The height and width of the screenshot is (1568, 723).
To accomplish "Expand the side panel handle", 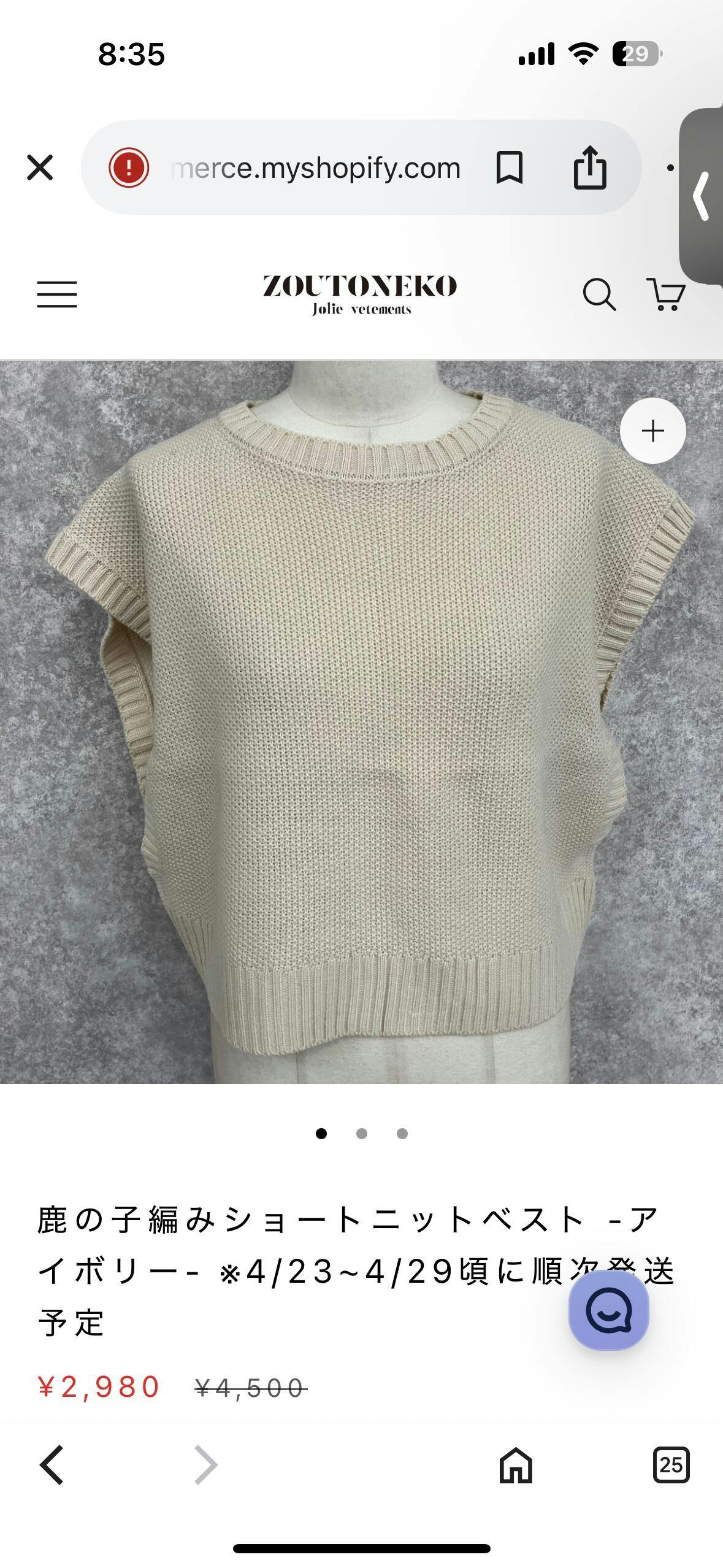I will tap(702, 196).
